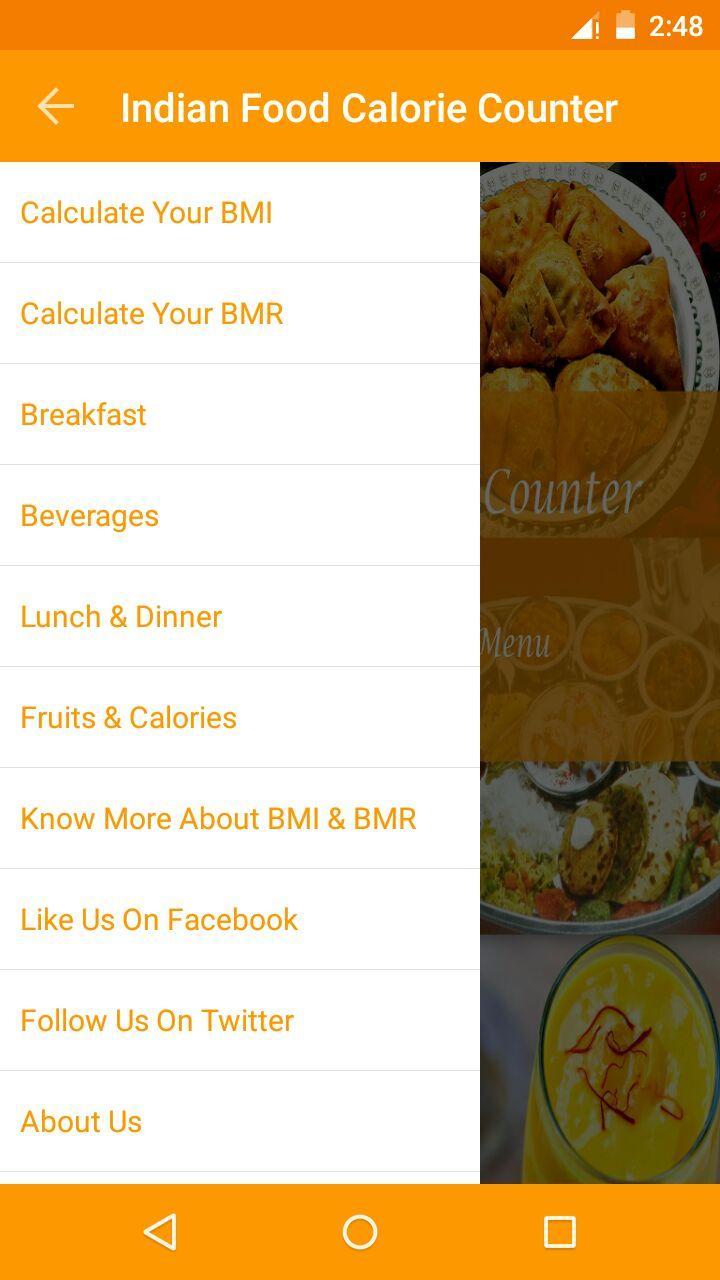The width and height of the screenshot is (720, 1280).
Task: Open Know More About BMI & BMR
Action: coord(218,818)
